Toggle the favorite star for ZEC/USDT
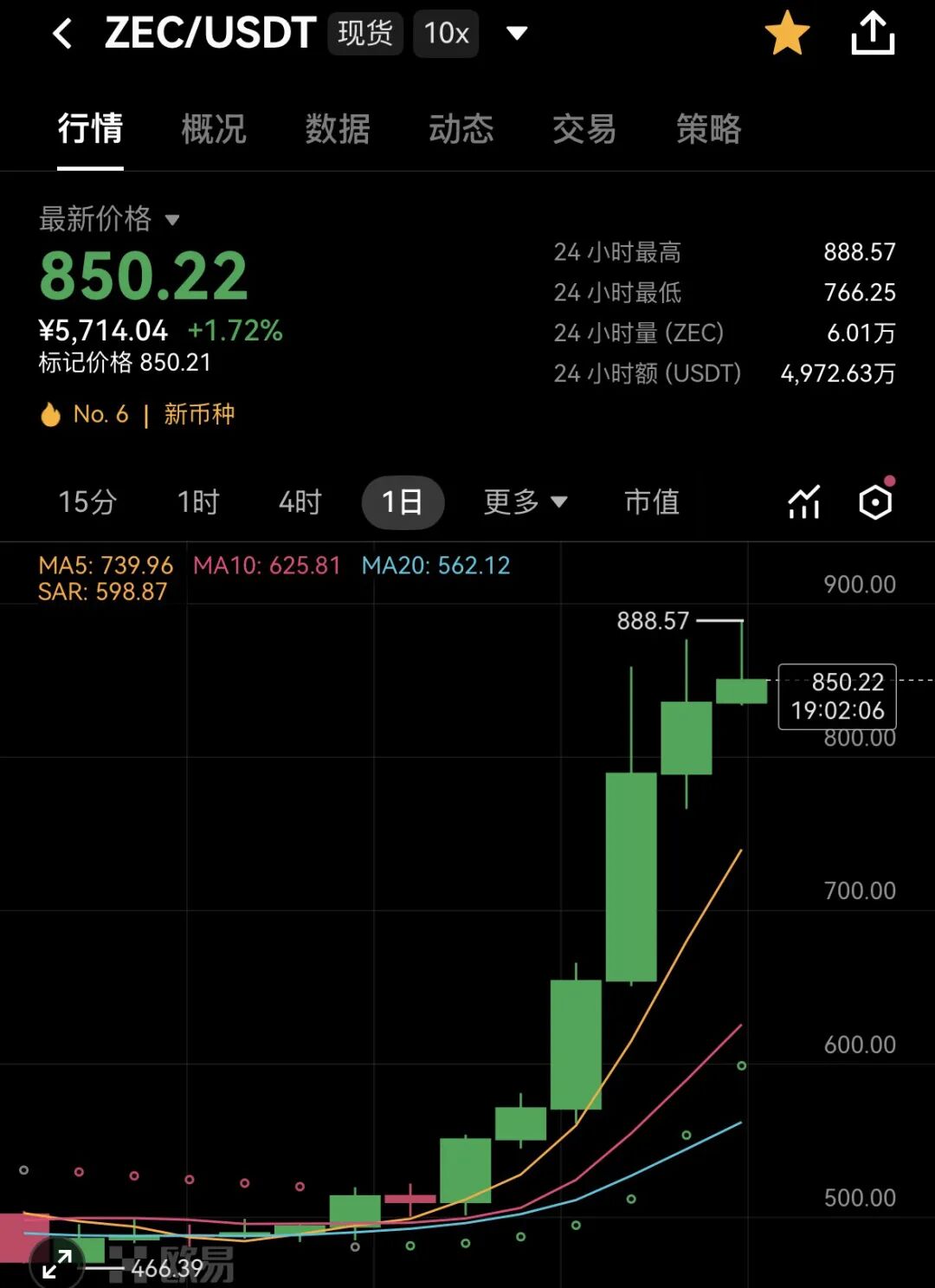Image resolution: width=935 pixels, height=1288 pixels. coord(787,34)
